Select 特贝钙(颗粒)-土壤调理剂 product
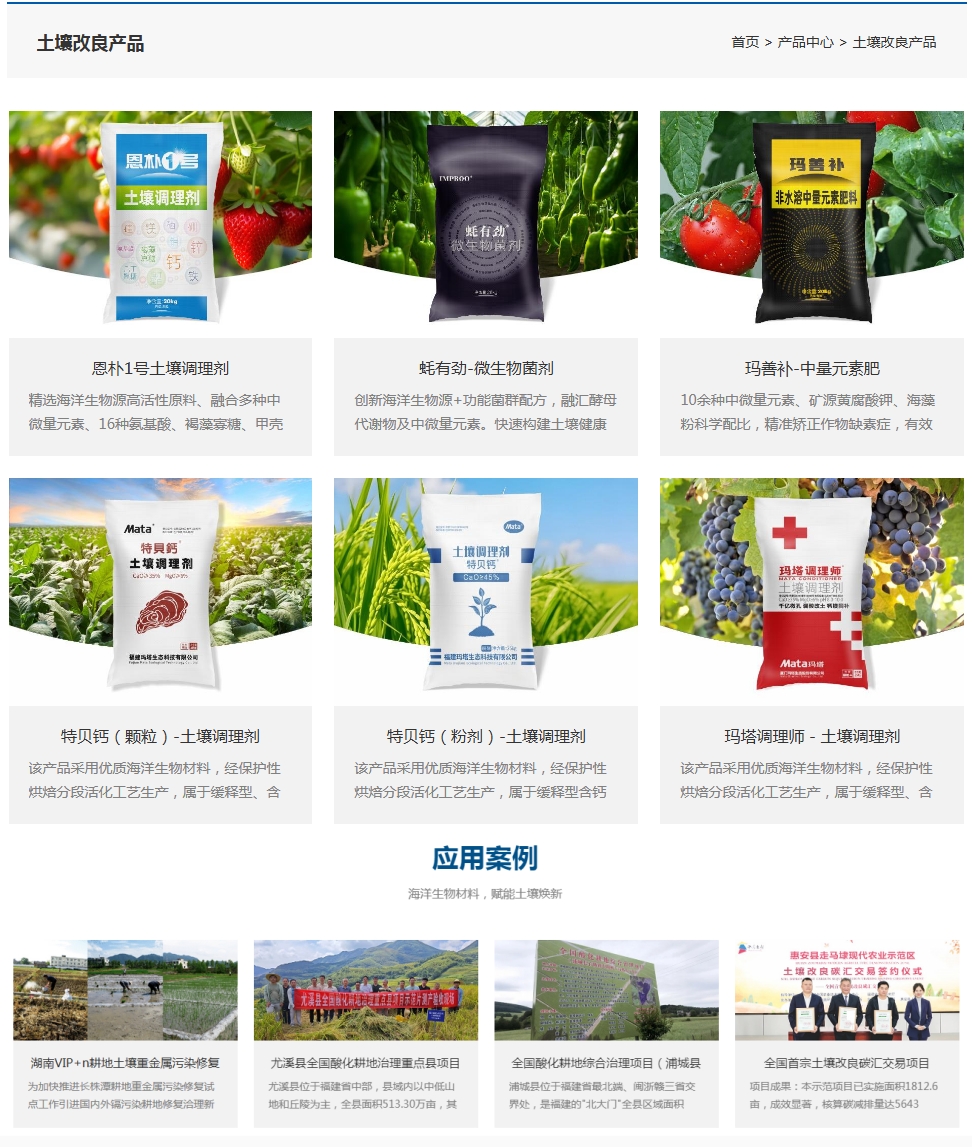The width and height of the screenshot is (972, 1147). point(161,736)
